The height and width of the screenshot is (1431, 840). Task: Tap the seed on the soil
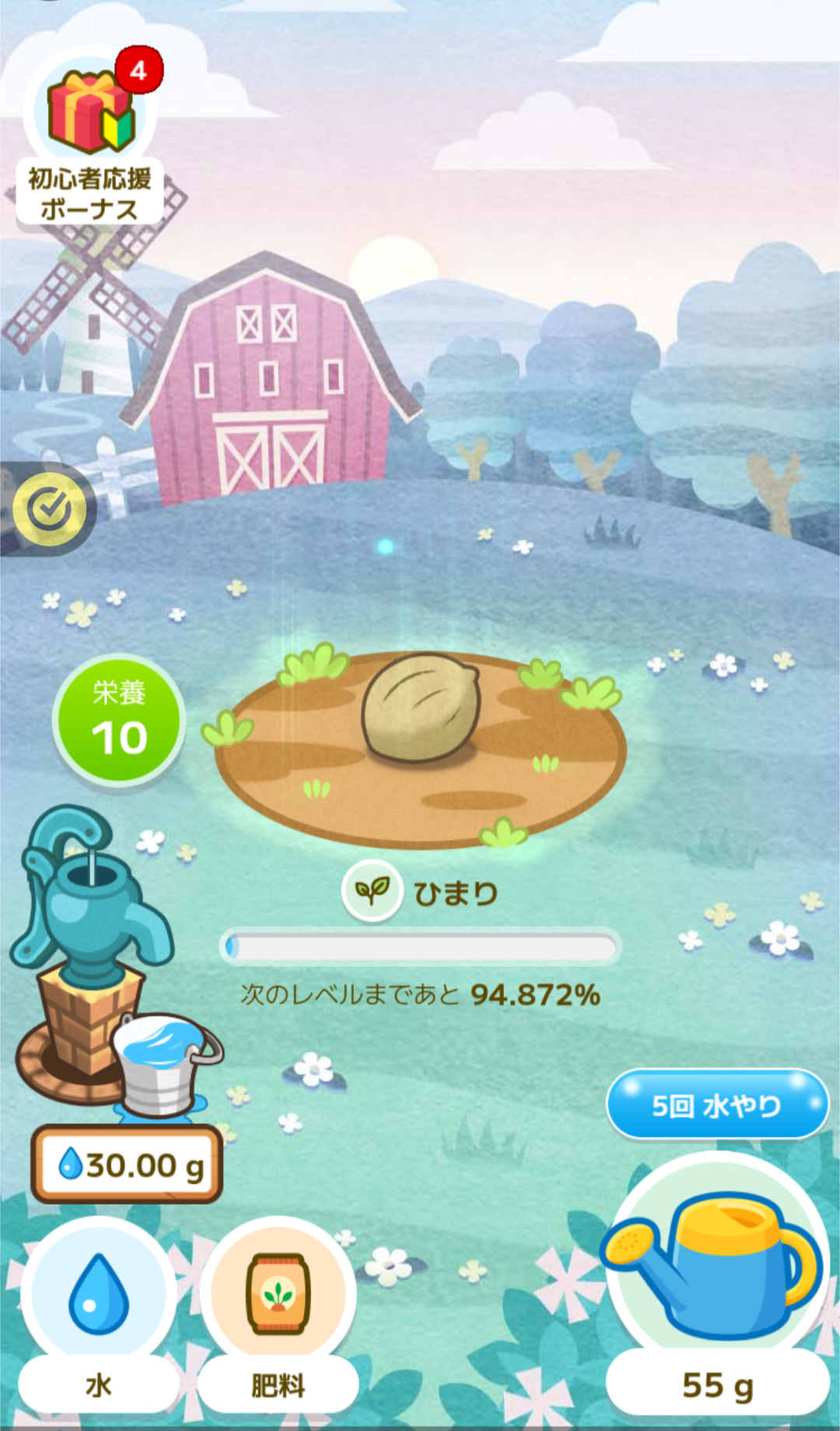click(420, 708)
